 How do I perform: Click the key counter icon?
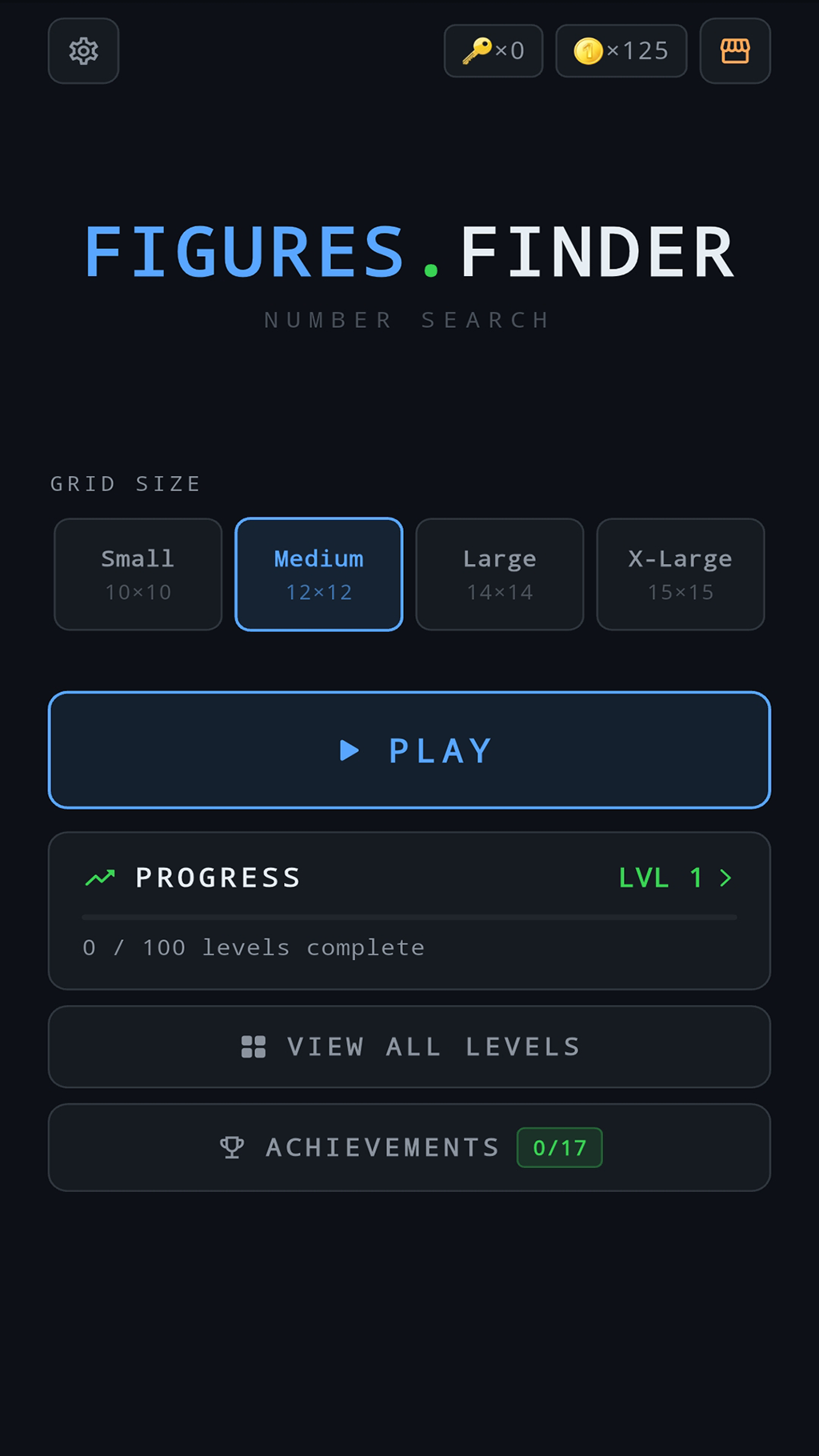pyautogui.click(x=475, y=50)
